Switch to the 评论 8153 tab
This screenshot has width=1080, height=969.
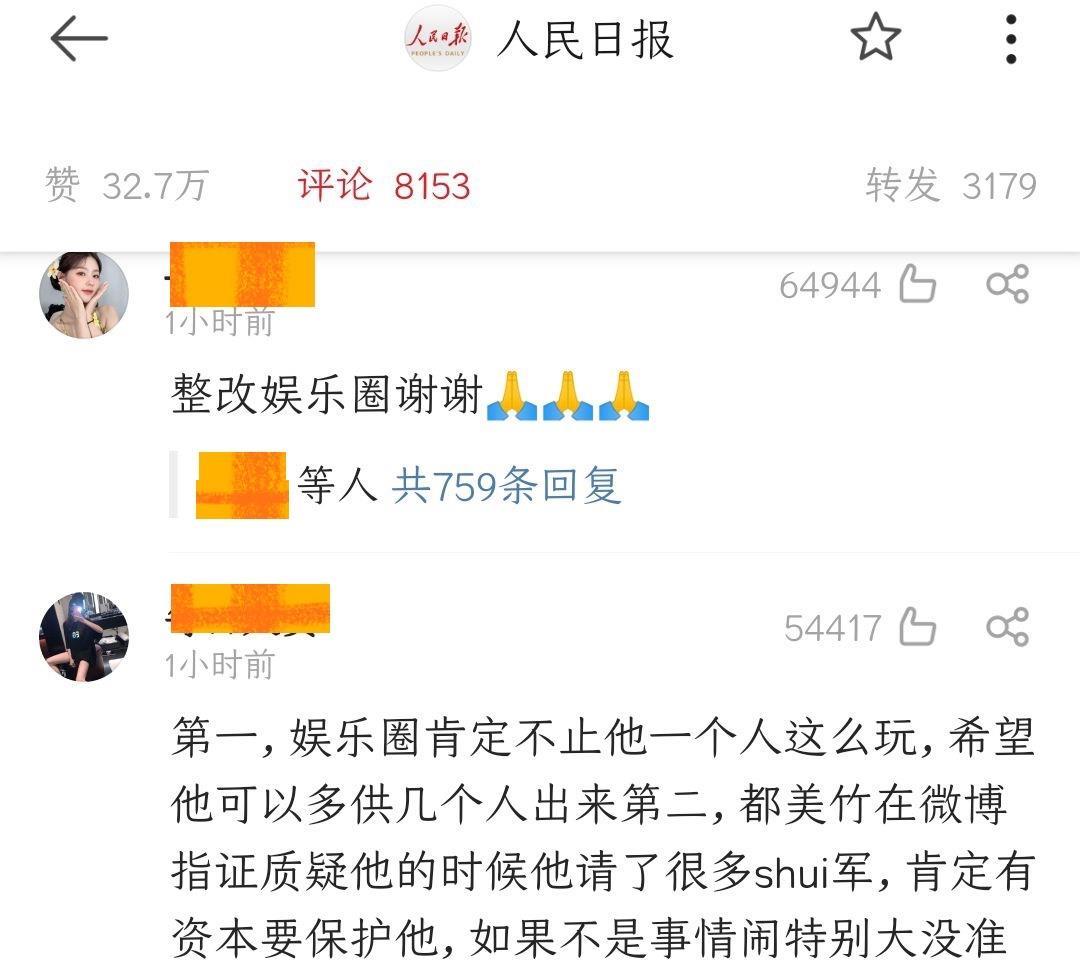[384, 186]
